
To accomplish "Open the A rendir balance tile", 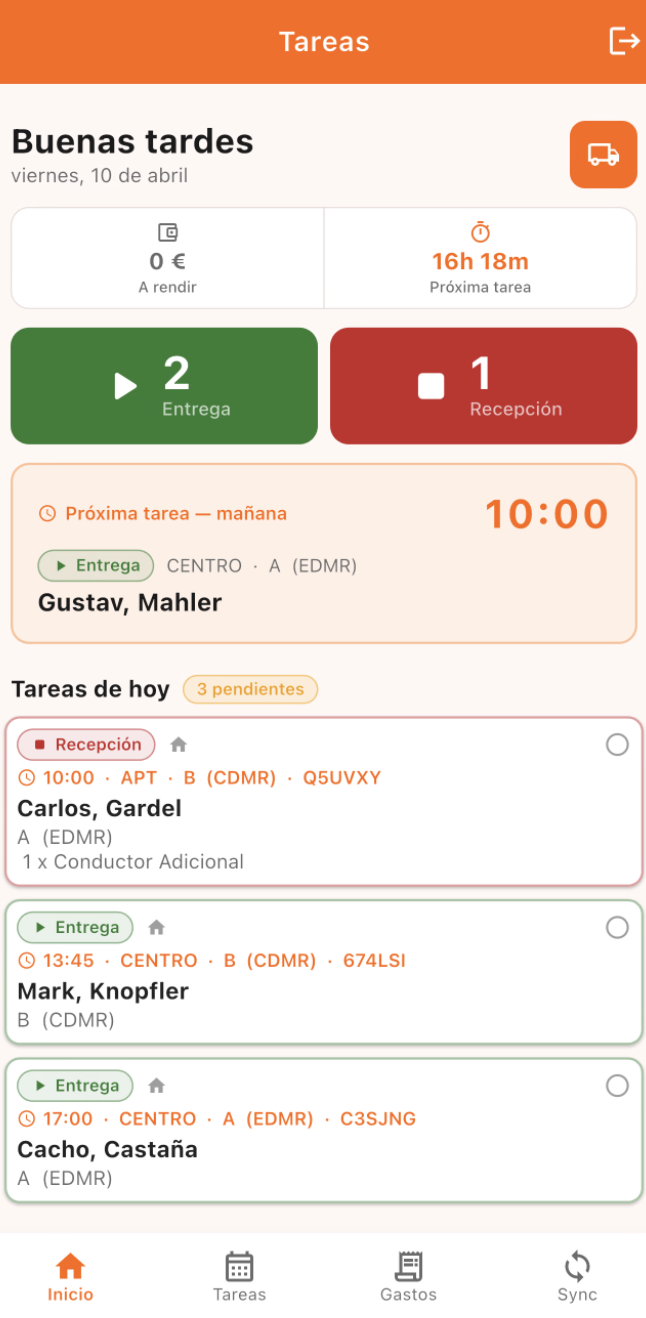I will pos(168,258).
